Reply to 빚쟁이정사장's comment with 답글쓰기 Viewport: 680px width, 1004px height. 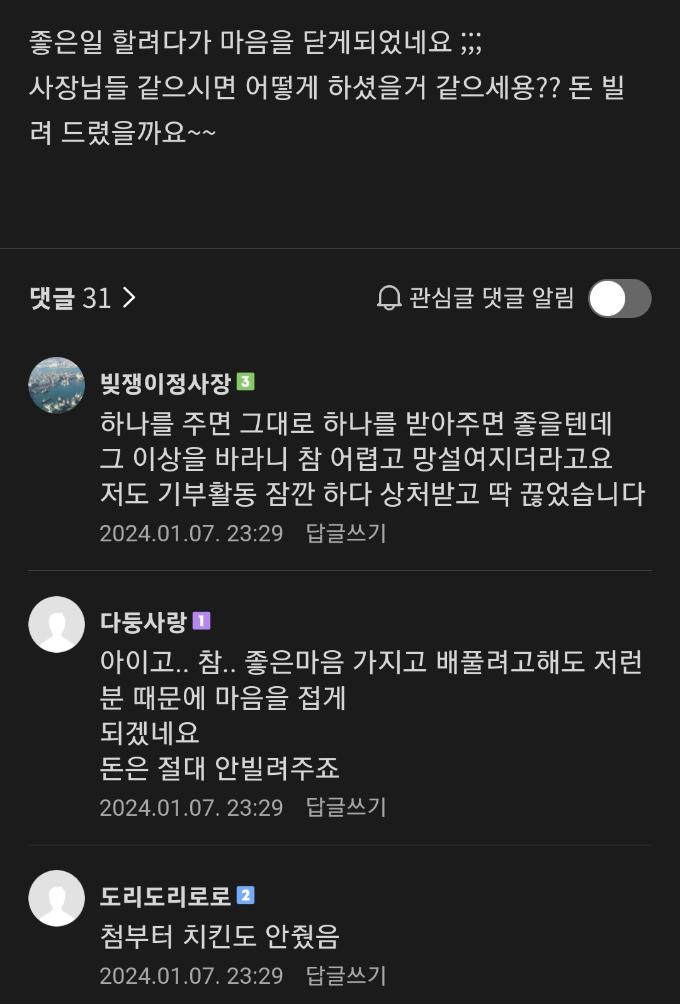[x=346, y=533]
